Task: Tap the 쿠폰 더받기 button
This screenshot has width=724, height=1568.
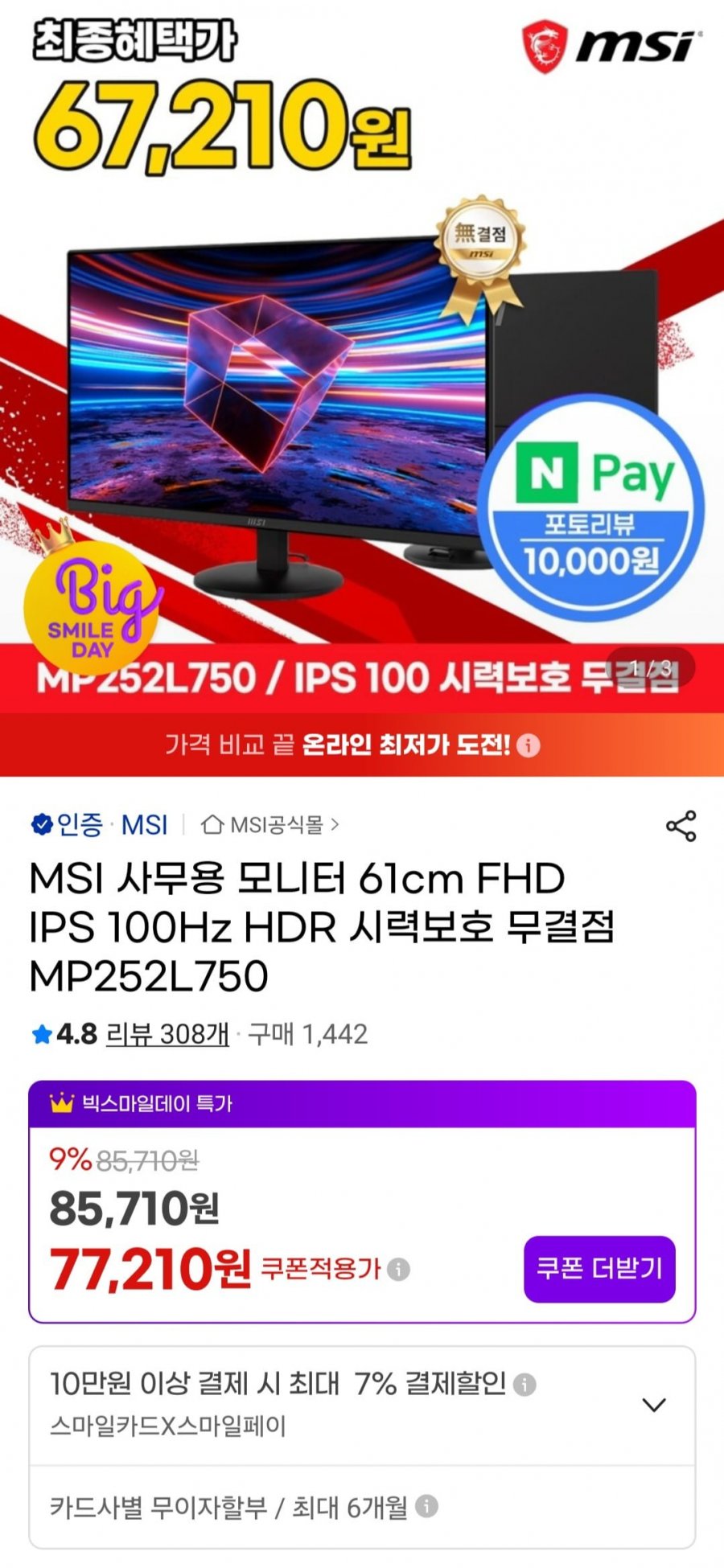Action: [599, 1269]
